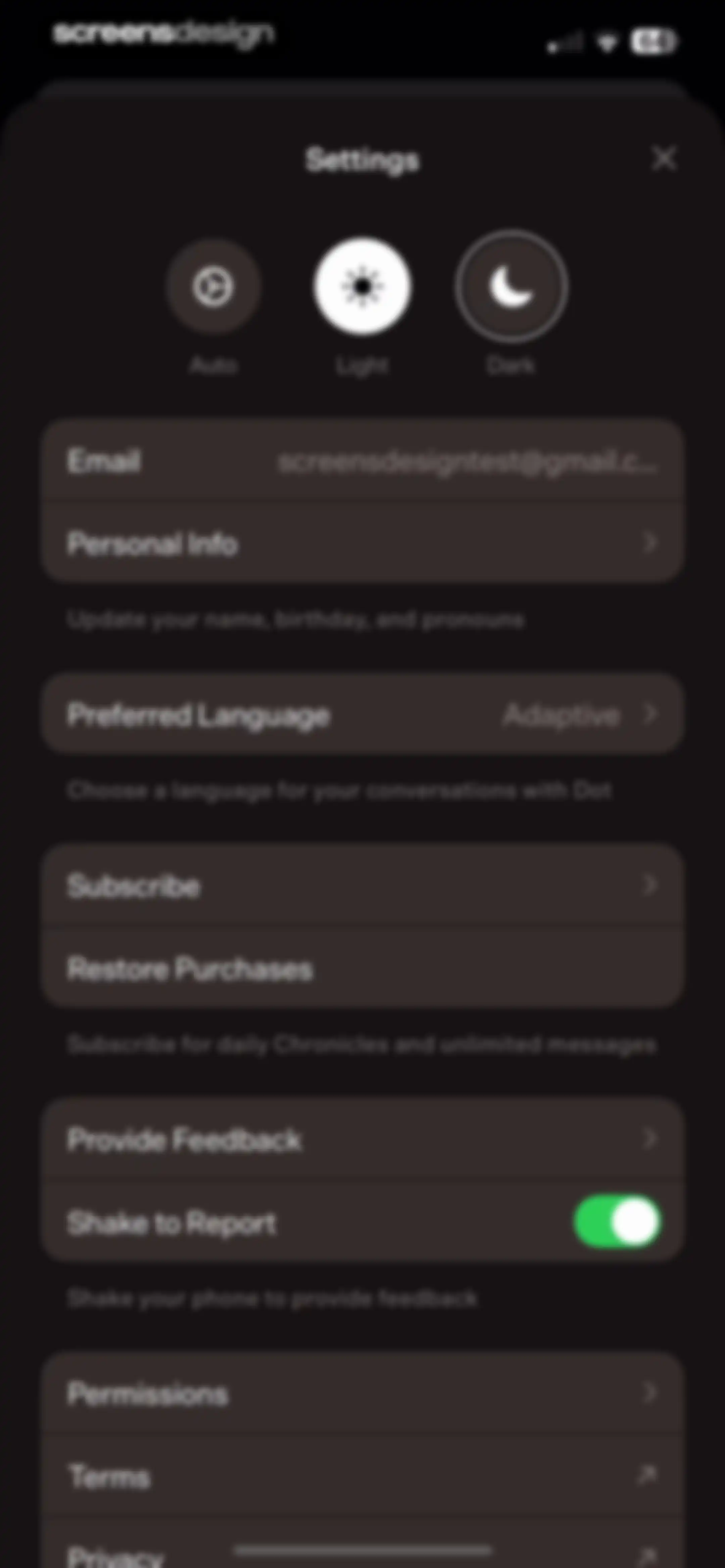Tap Restore Purchases

[x=362, y=968]
